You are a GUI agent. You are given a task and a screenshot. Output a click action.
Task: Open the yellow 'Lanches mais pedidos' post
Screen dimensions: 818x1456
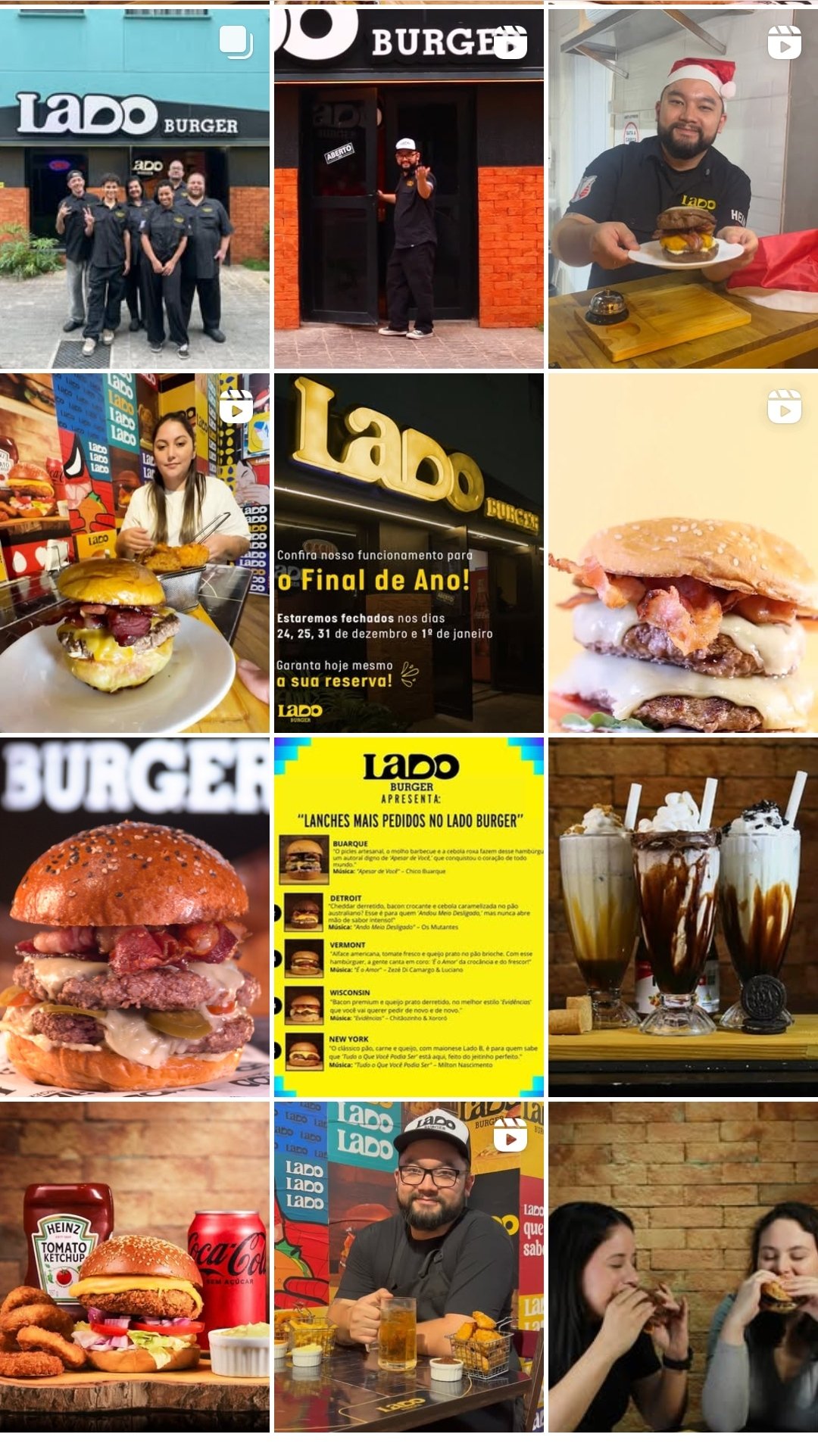(409, 916)
